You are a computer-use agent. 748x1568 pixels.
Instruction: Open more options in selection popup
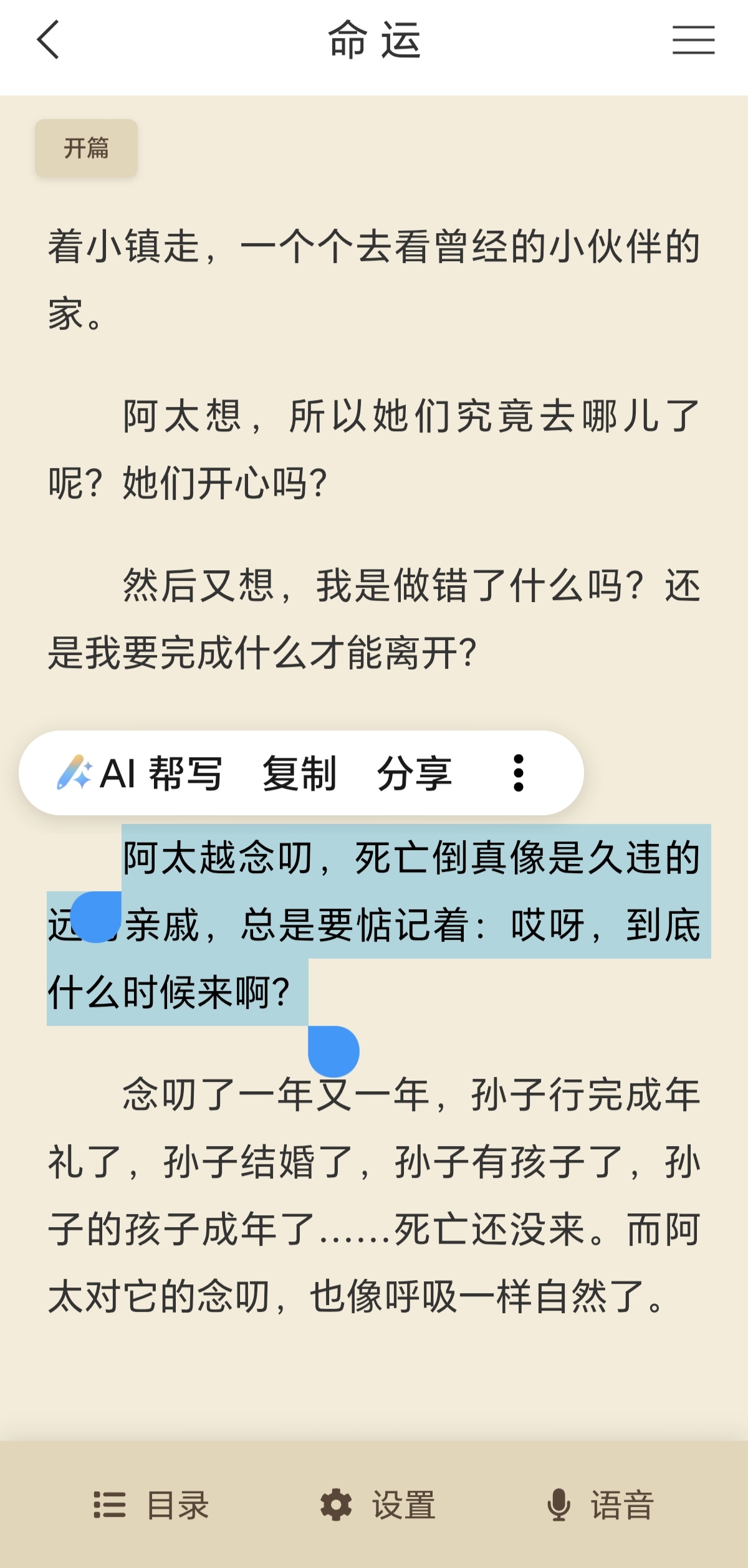point(518,773)
